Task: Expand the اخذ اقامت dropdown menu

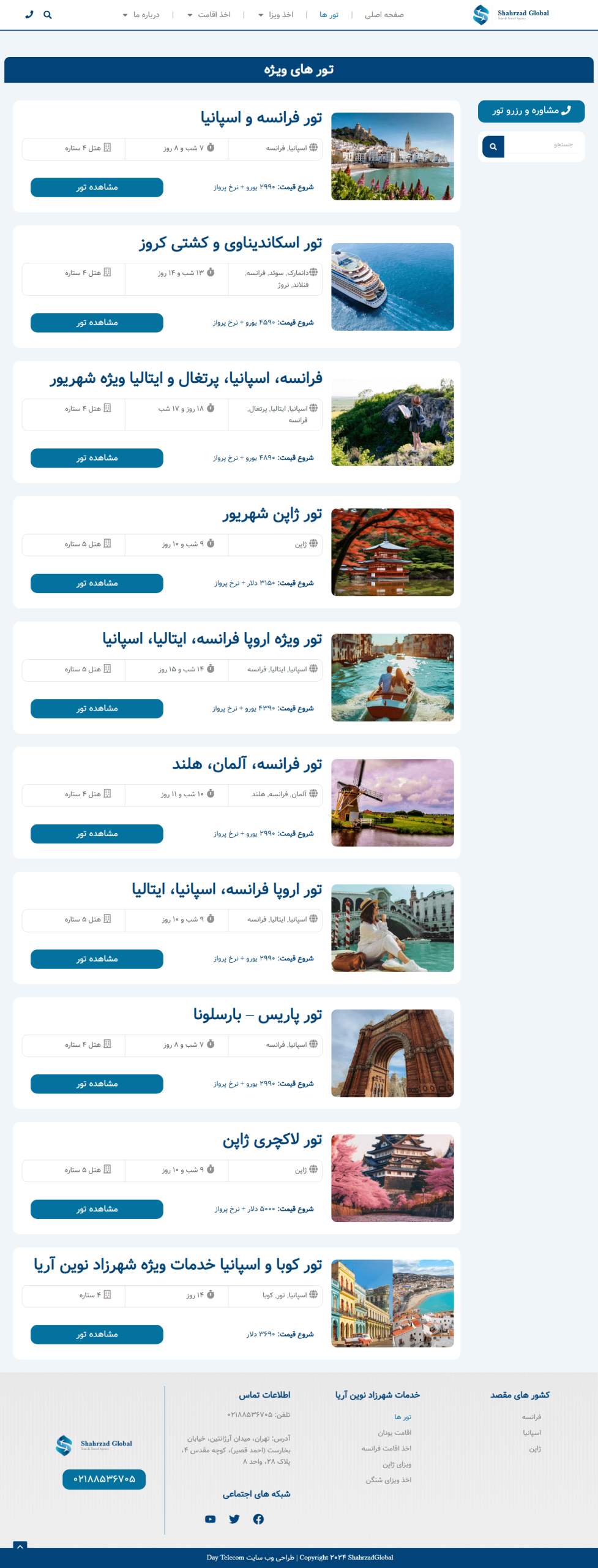Action: click(x=209, y=15)
